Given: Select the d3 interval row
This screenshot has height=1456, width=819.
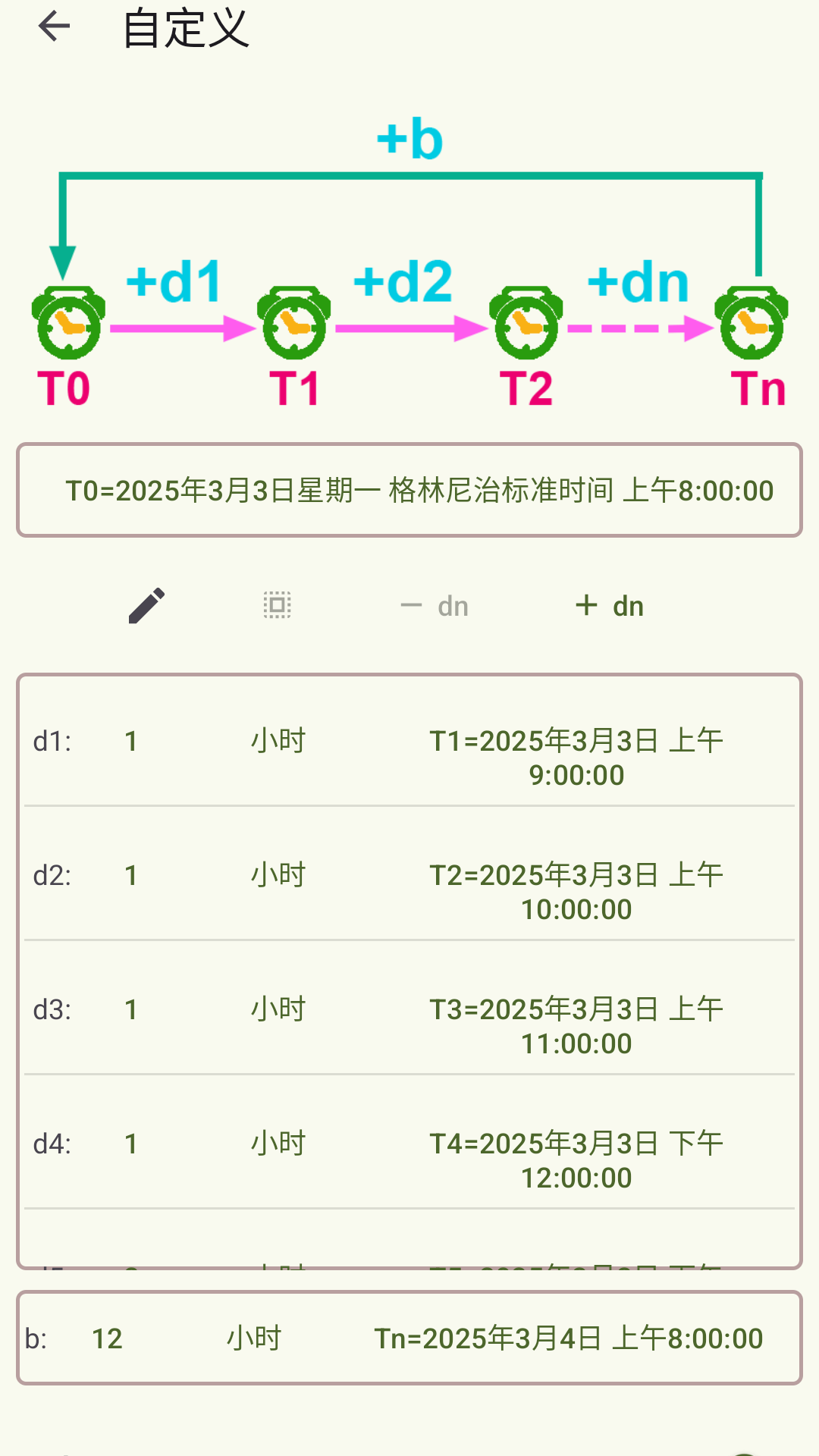Looking at the screenshot, I should pyautogui.click(x=409, y=1024).
